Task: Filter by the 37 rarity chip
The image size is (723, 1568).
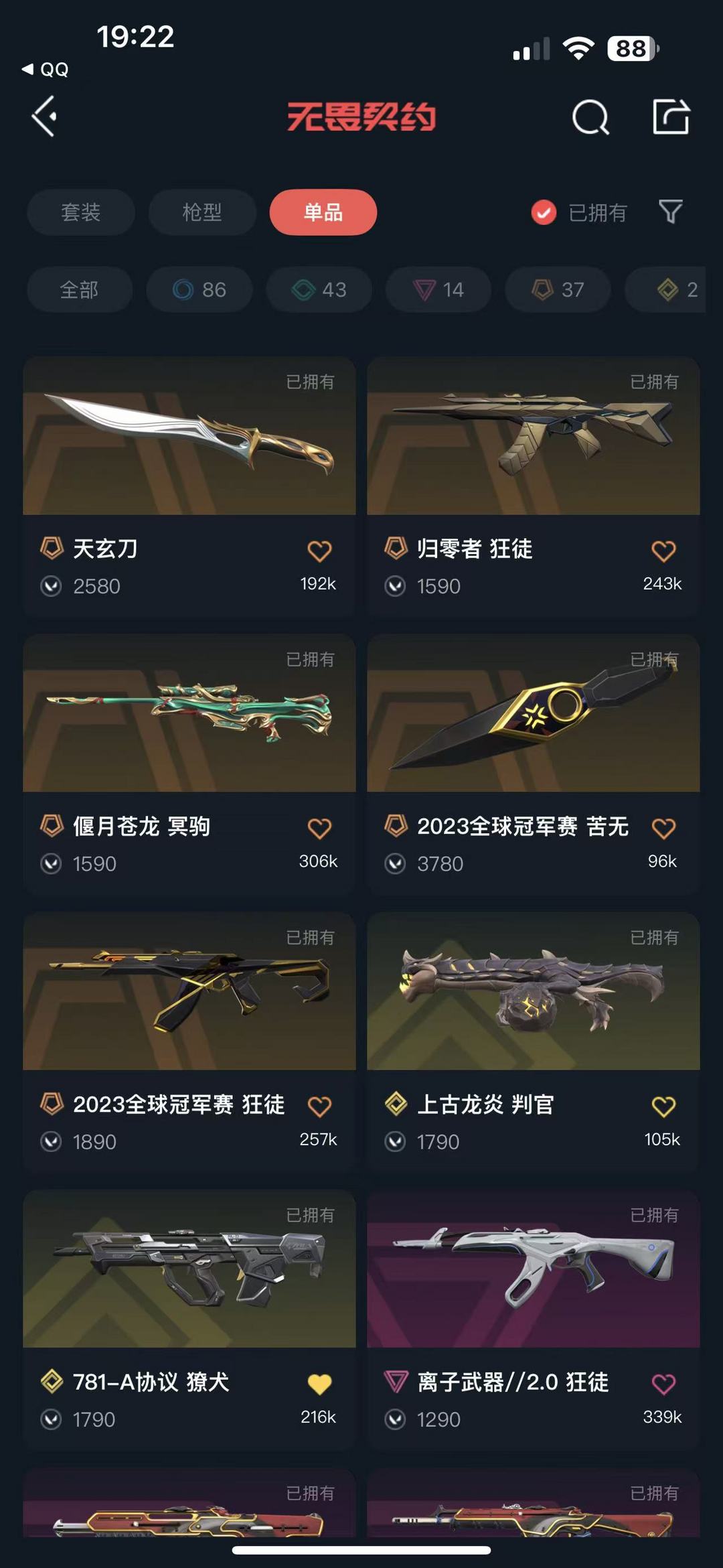Action: (558, 289)
